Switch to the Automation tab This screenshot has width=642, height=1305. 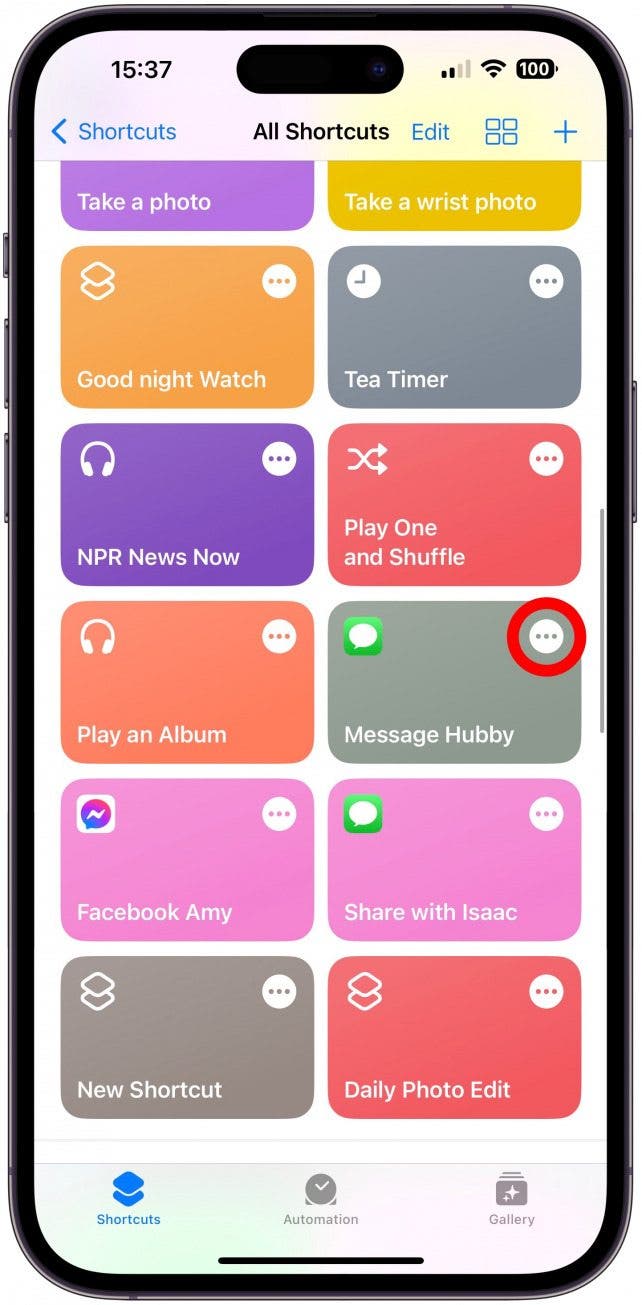[x=320, y=1200]
